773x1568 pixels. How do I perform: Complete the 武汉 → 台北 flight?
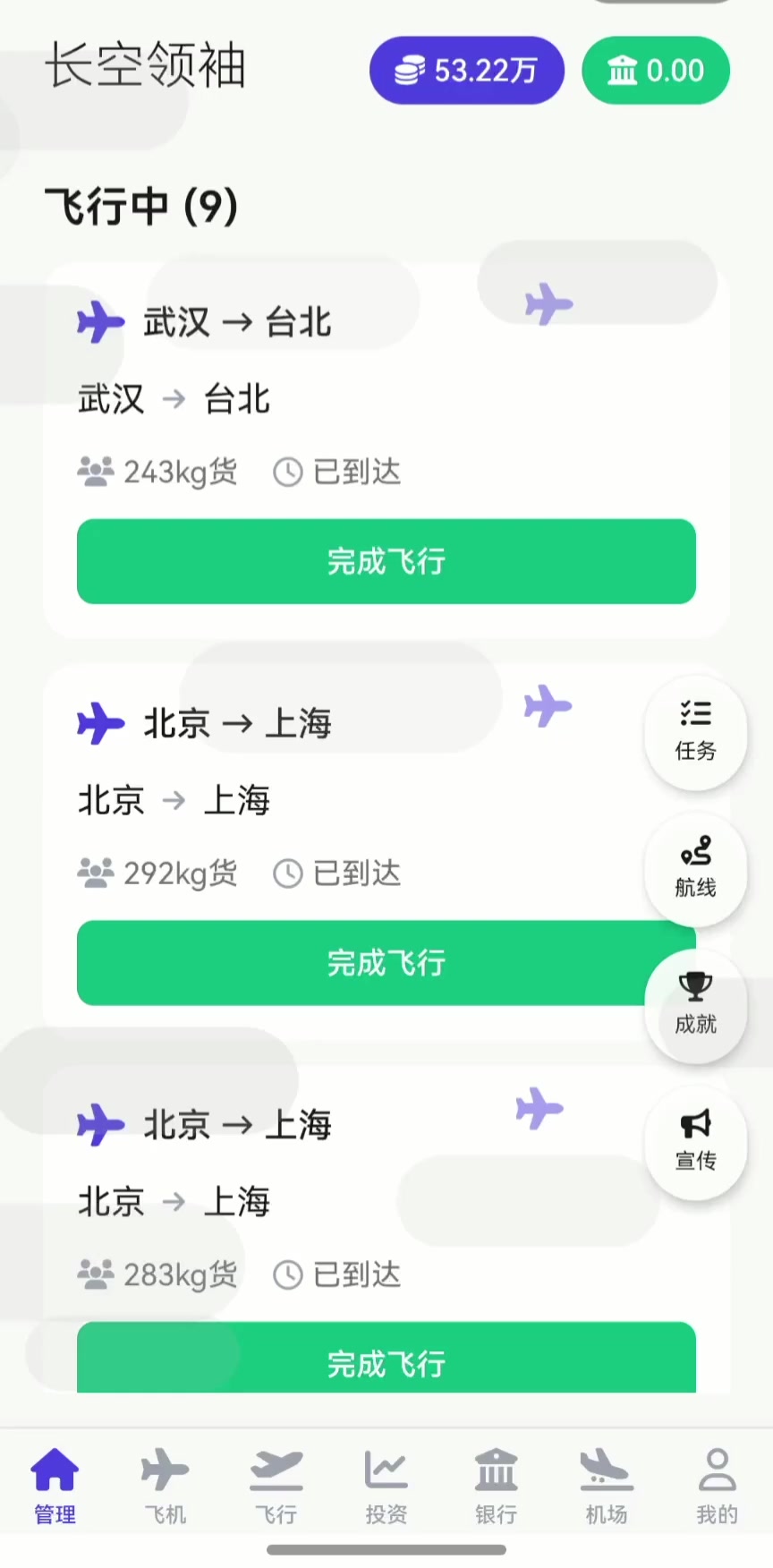pos(386,561)
